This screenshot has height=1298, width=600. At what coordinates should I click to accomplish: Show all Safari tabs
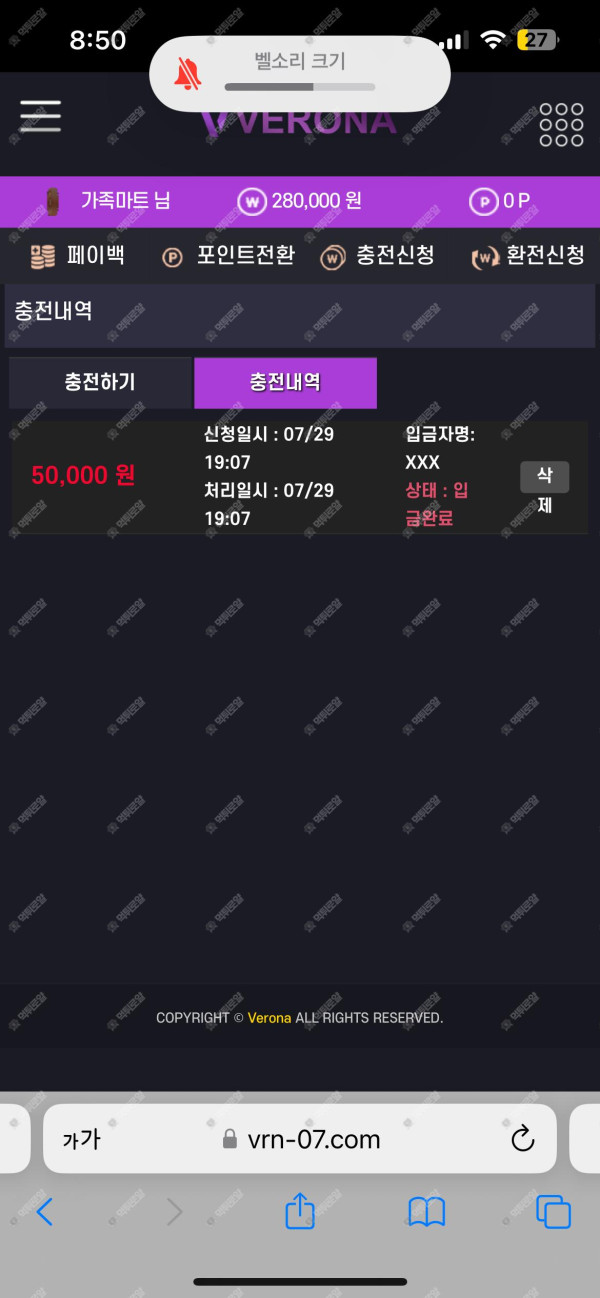(553, 1213)
